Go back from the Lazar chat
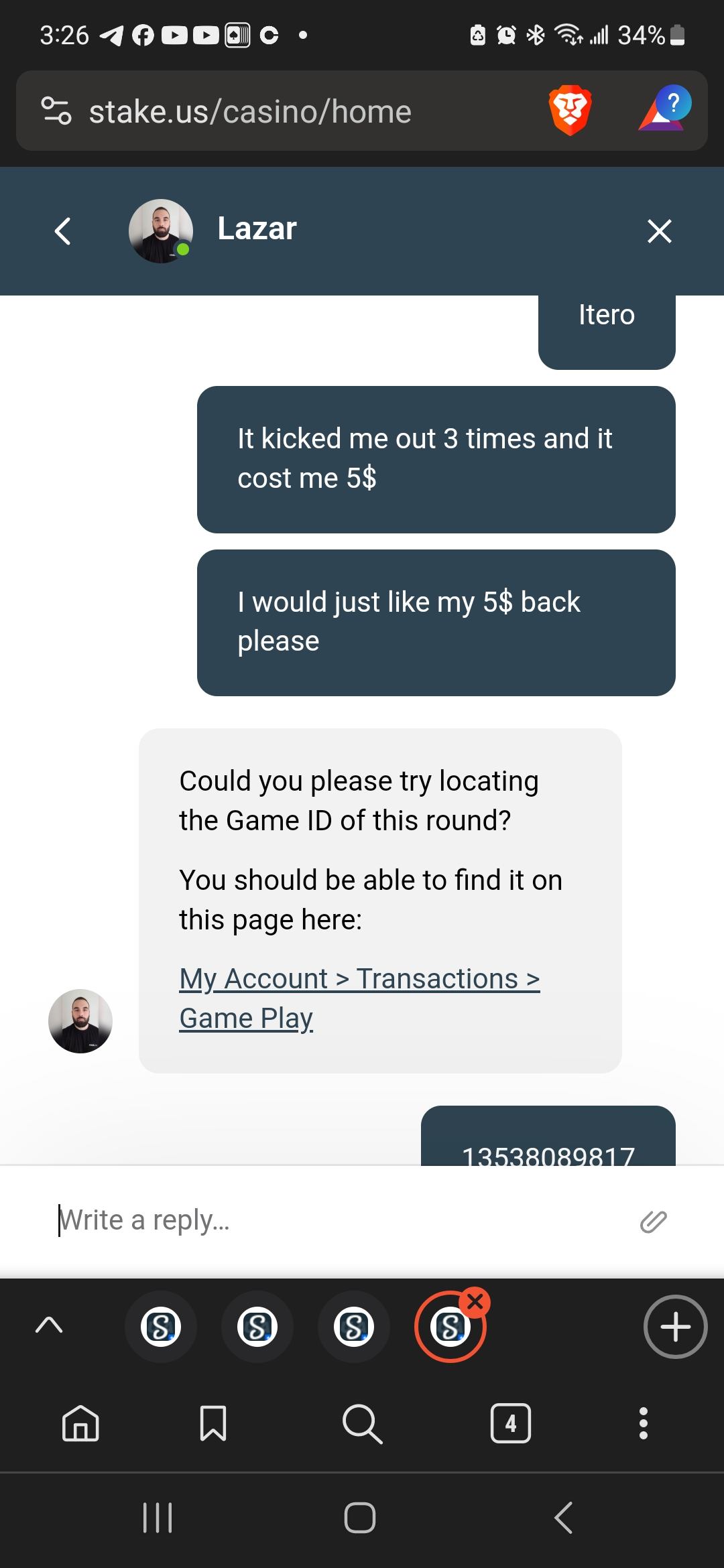724x1568 pixels. click(63, 231)
